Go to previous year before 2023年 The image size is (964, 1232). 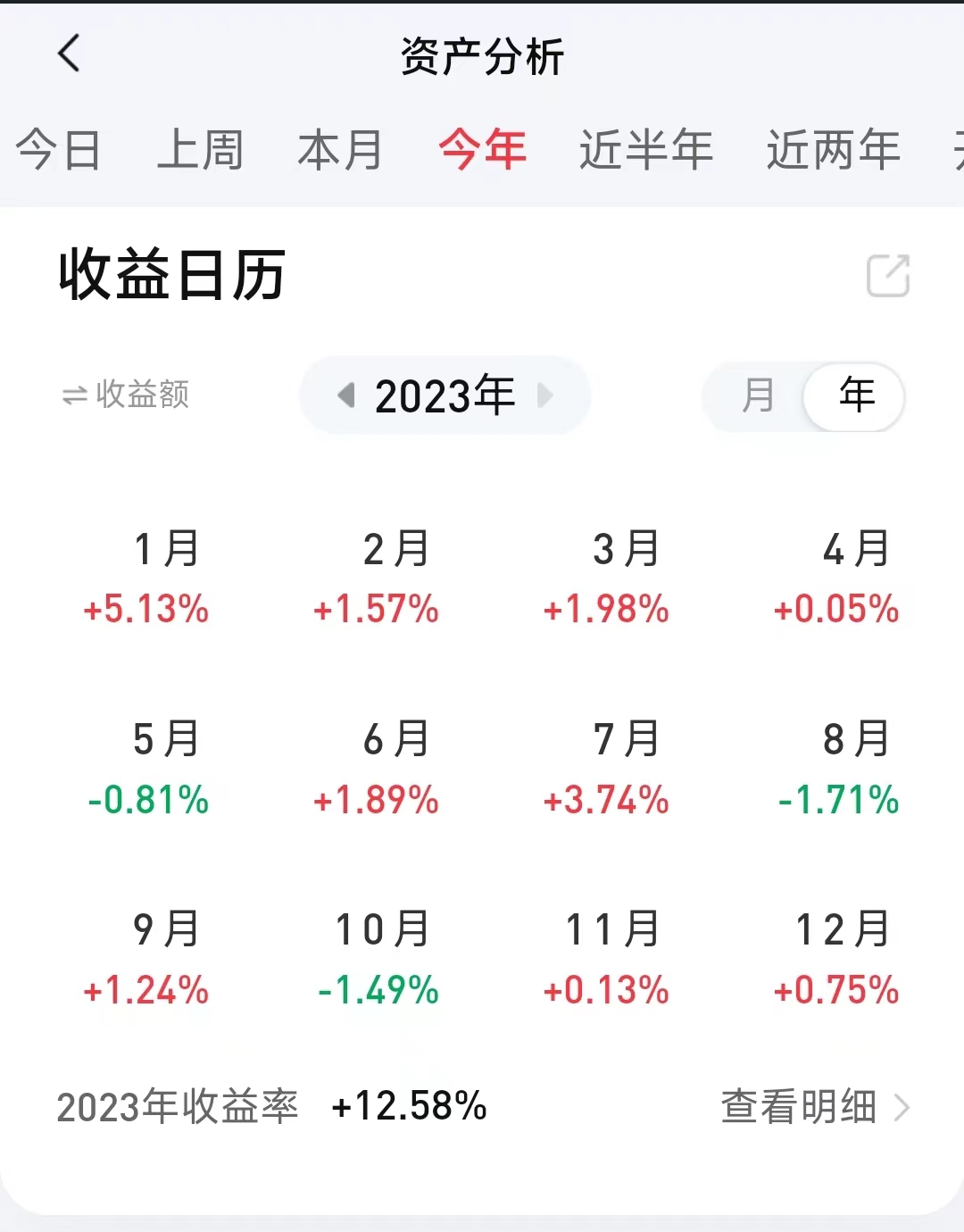coord(346,395)
